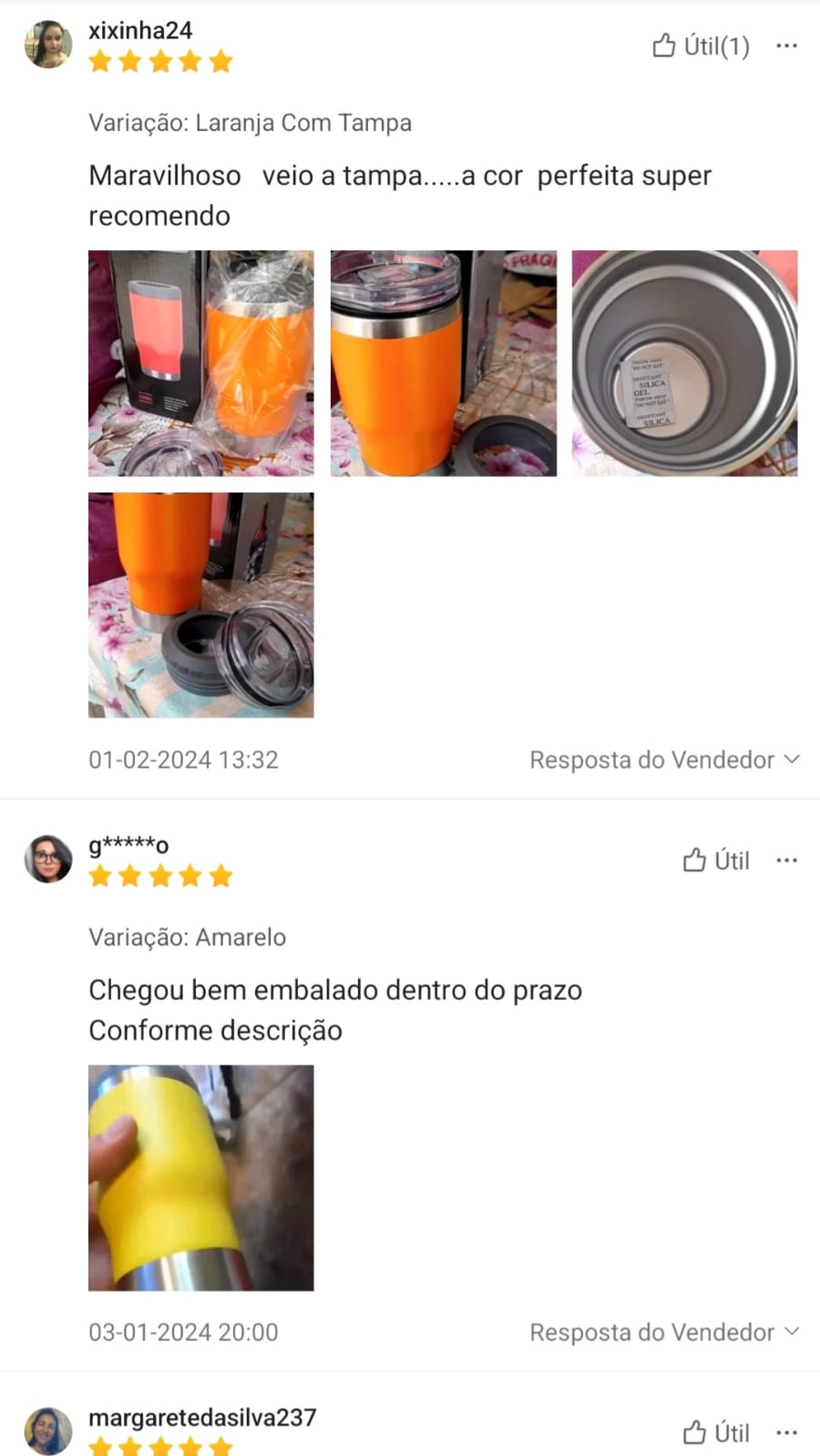Open more options on xixinha24's review
The width and height of the screenshot is (820, 1456).
tap(786, 46)
